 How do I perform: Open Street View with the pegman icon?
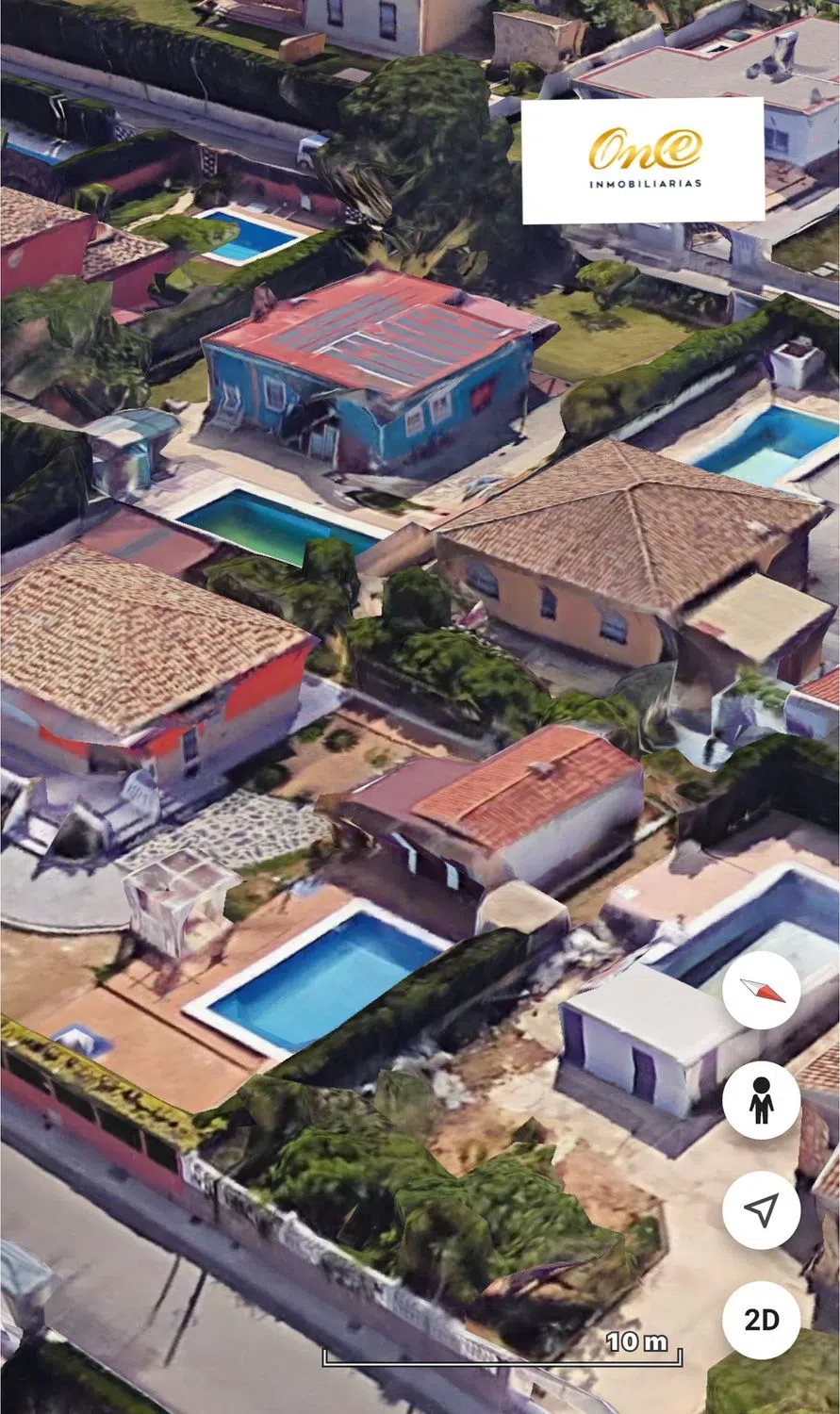762,1100
